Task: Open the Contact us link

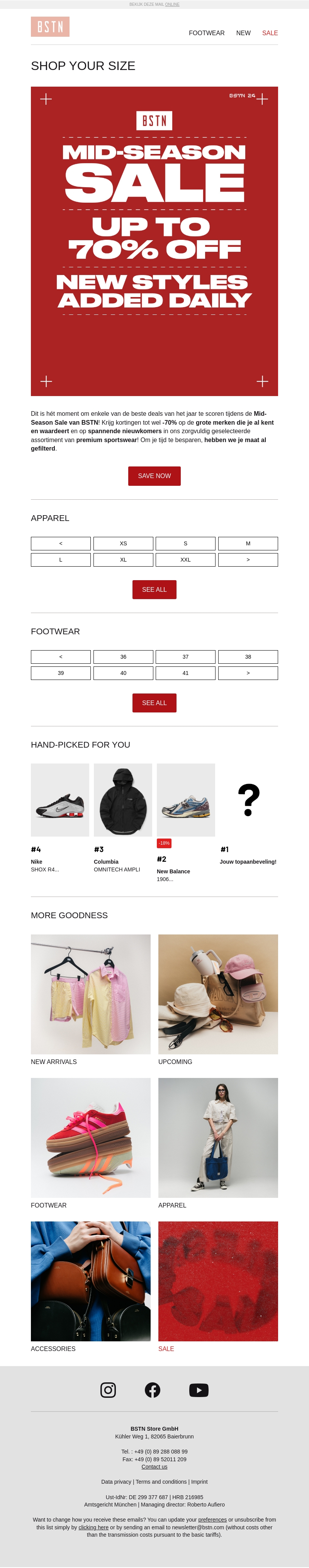Action: pyautogui.click(x=154, y=1466)
